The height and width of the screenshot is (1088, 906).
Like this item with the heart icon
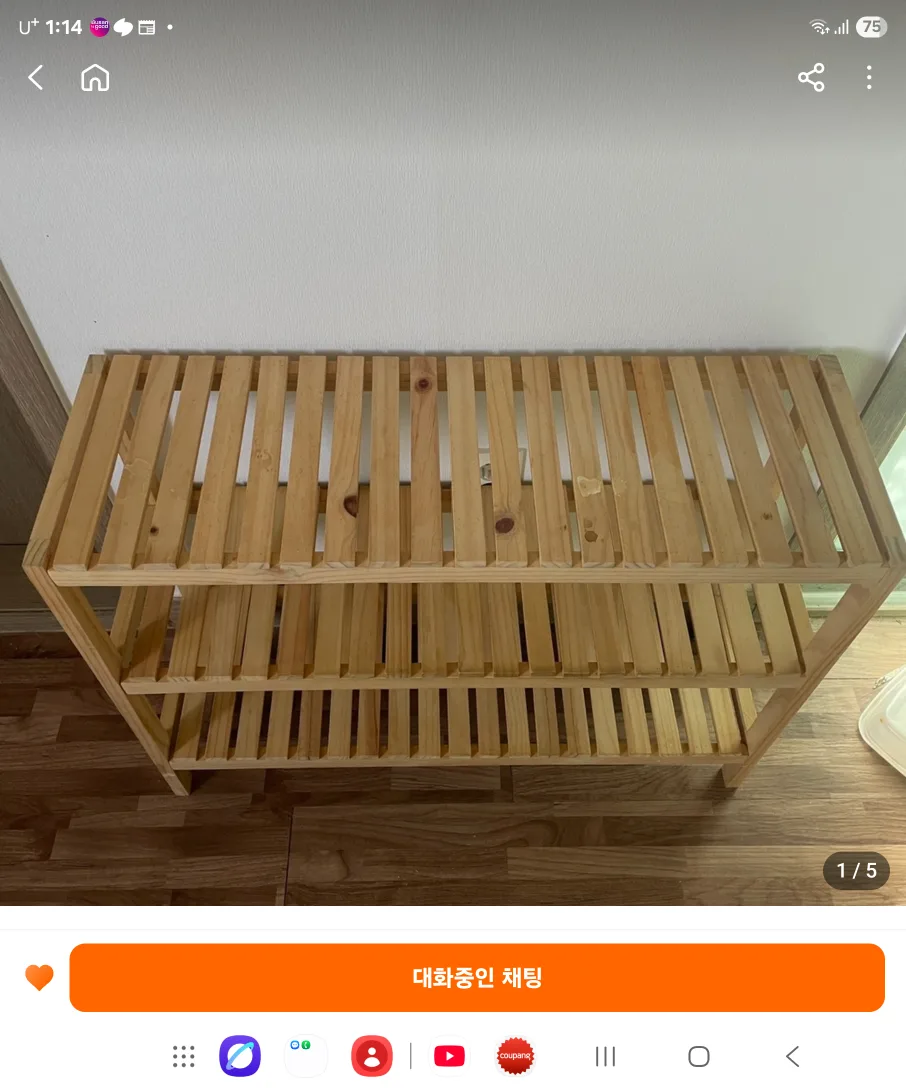pyautogui.click(x=39, y=977)
